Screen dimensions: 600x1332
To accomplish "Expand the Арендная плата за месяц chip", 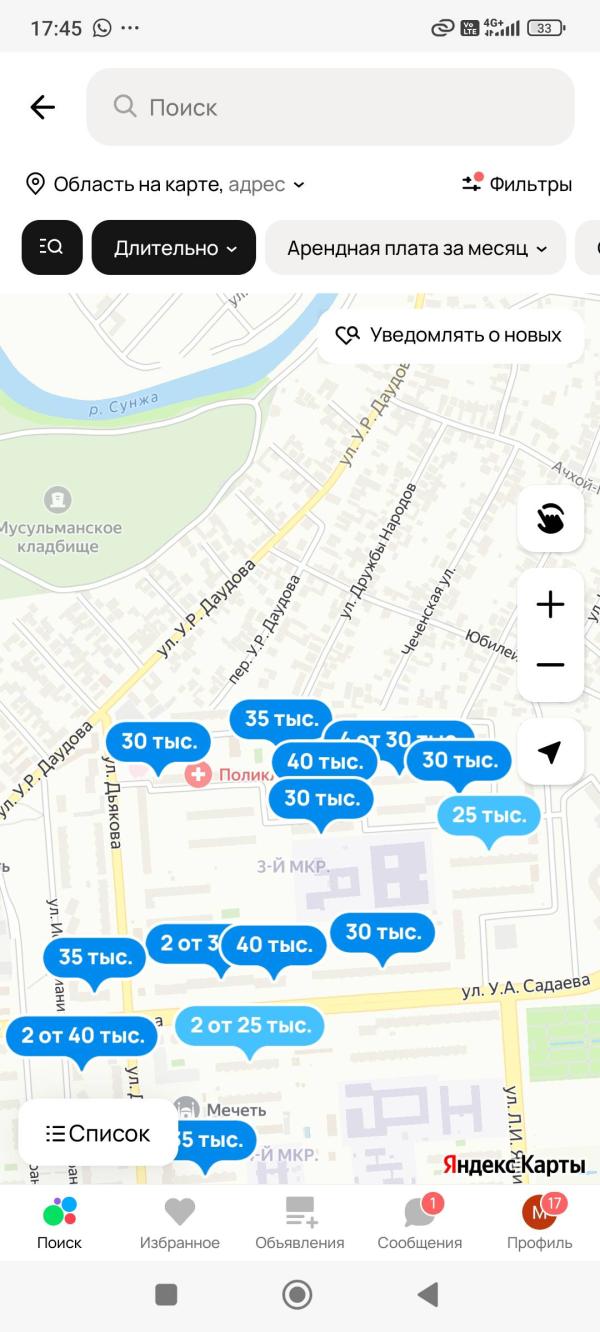I will pos(415,247).
